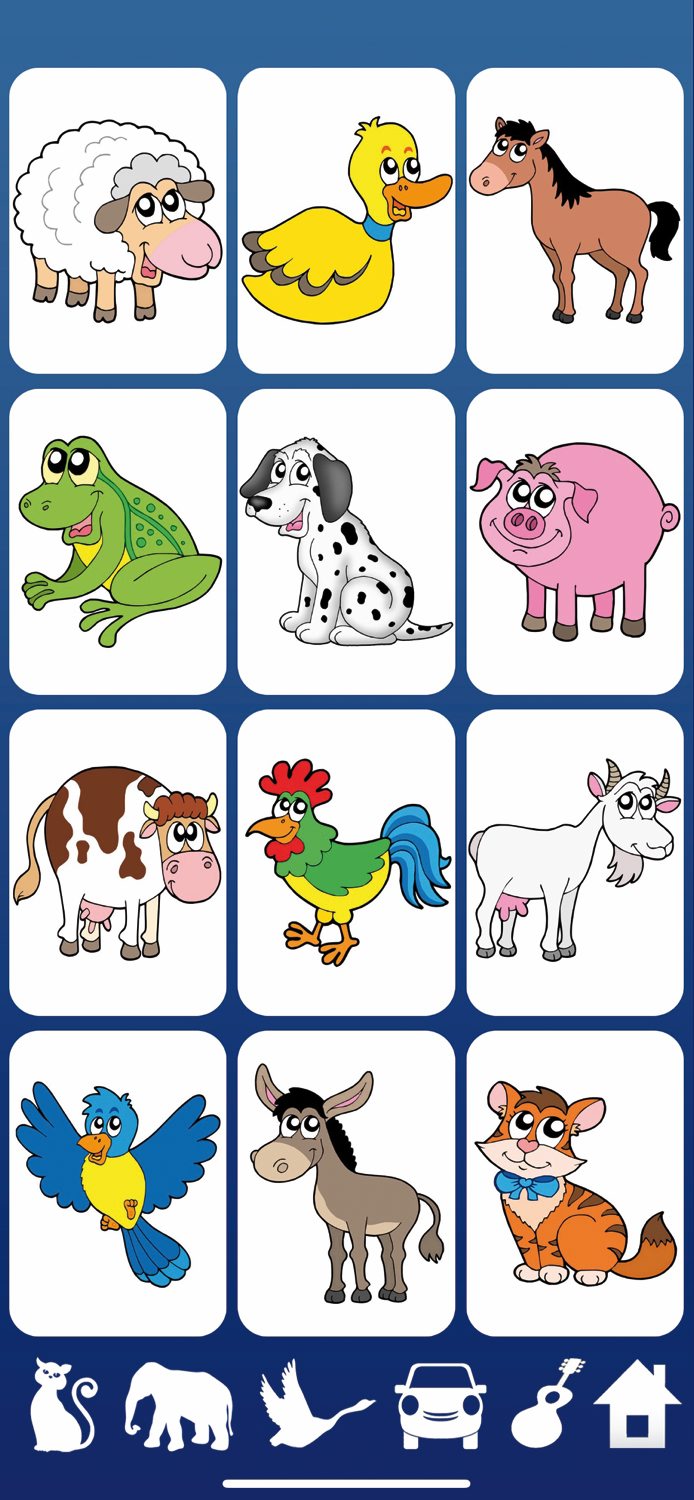The height and width of the screenshot is (1500, 694).
Task: Switch to the elephant wild animals category
Action: coord(179,1405)
